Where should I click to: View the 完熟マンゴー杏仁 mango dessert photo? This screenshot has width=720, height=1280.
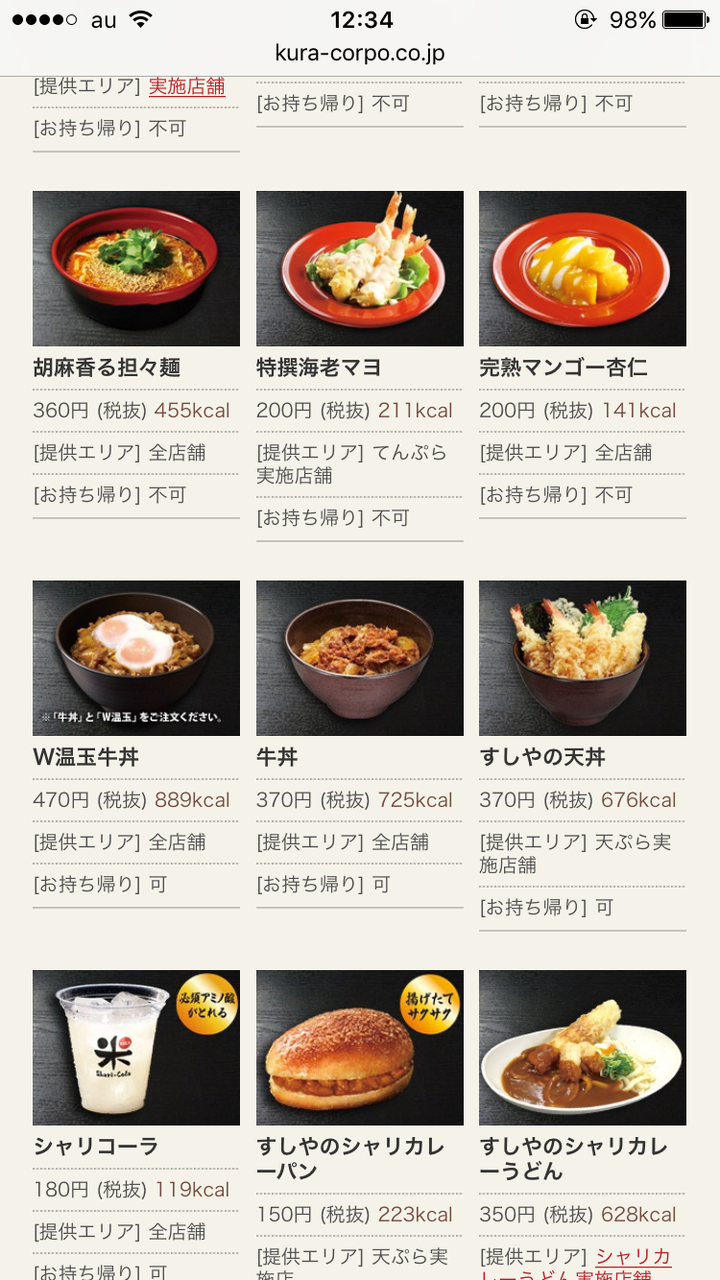(582, 267)
